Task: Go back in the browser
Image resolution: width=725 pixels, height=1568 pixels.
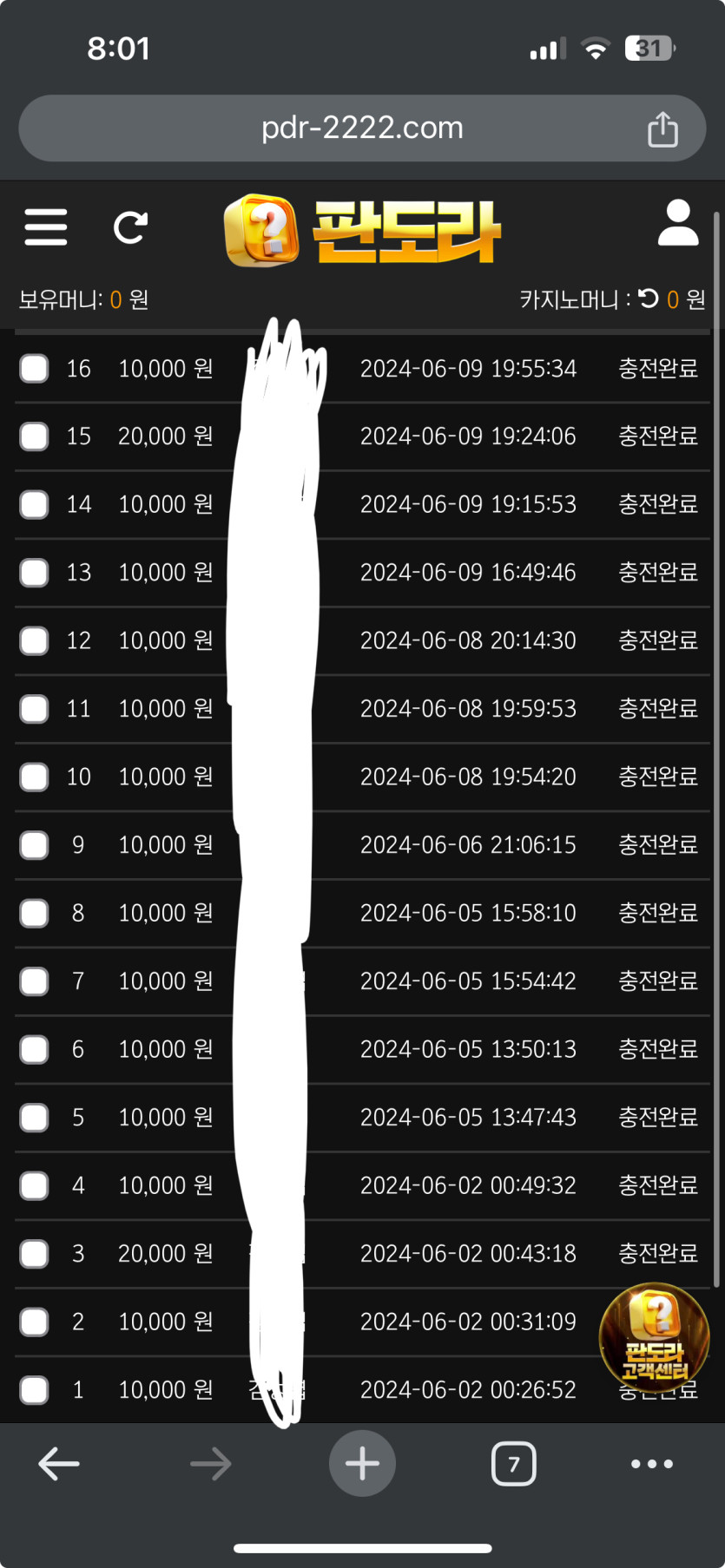Action: point(59,1464)
